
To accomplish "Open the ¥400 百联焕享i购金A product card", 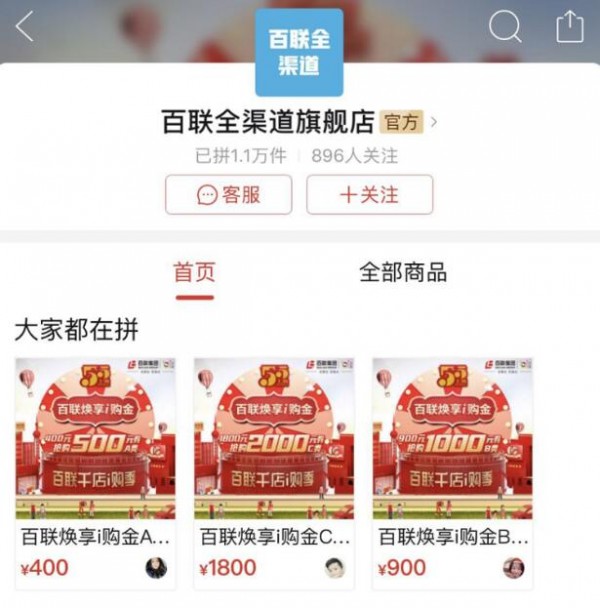I will coord(95,470).
